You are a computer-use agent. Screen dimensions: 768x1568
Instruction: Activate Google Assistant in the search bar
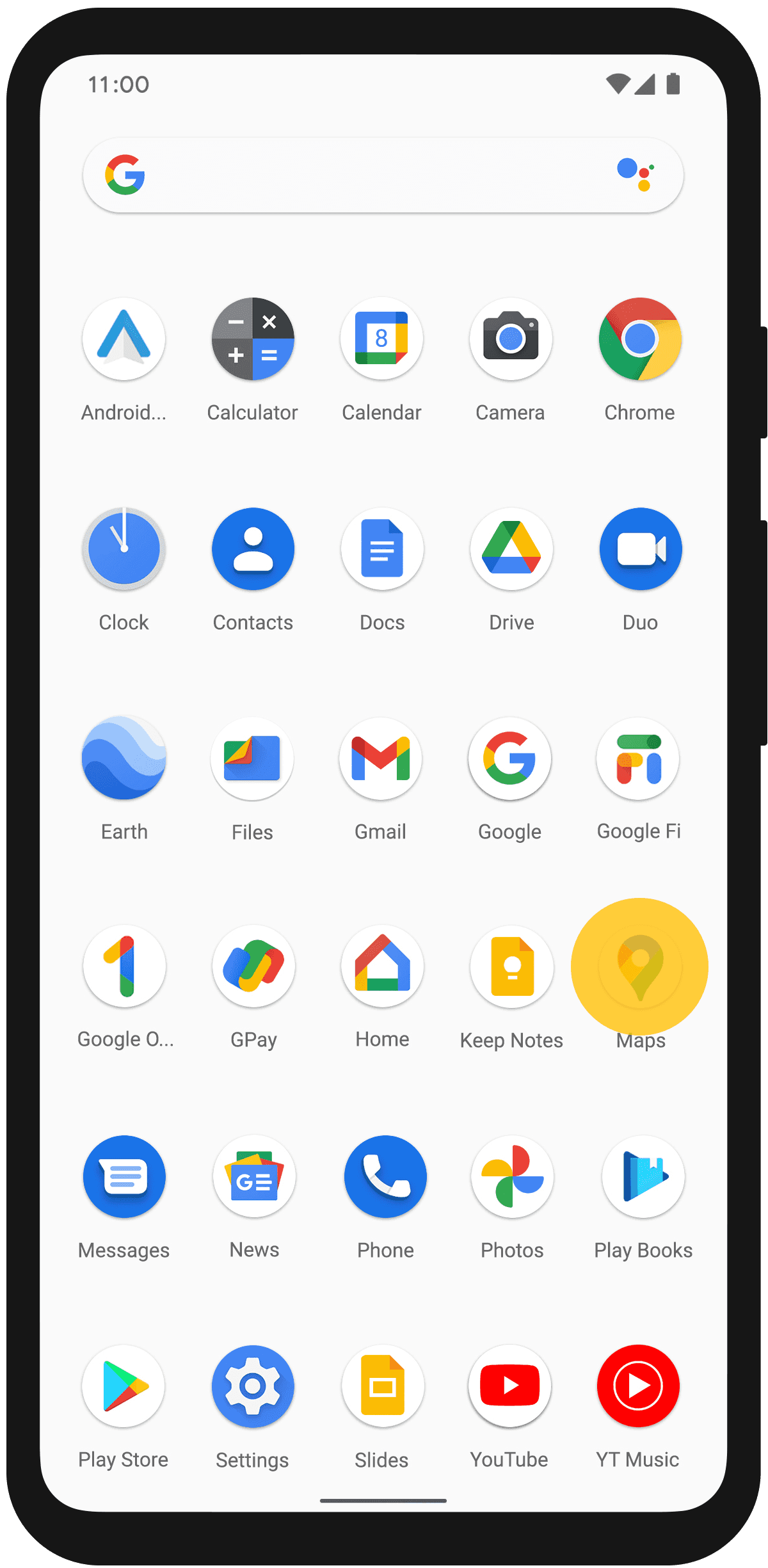tap(636, 174)
